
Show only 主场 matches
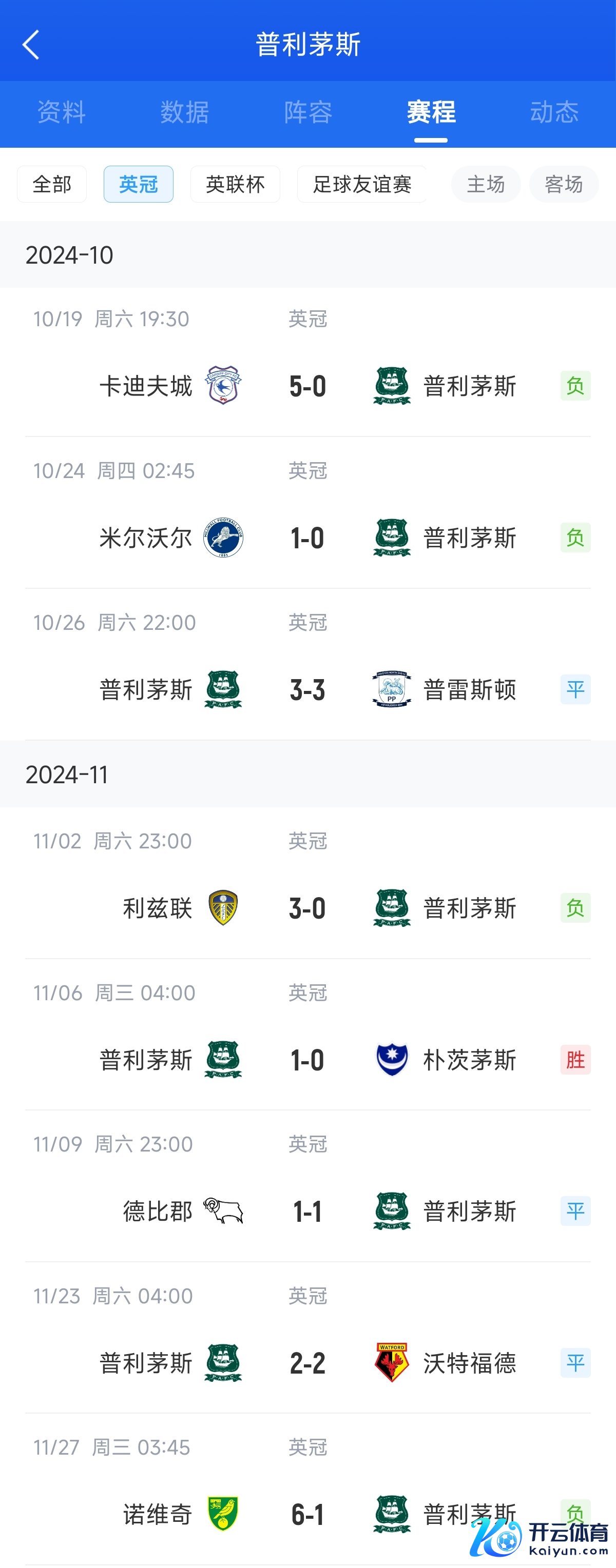pyautogui.click(x=486, y=184)
